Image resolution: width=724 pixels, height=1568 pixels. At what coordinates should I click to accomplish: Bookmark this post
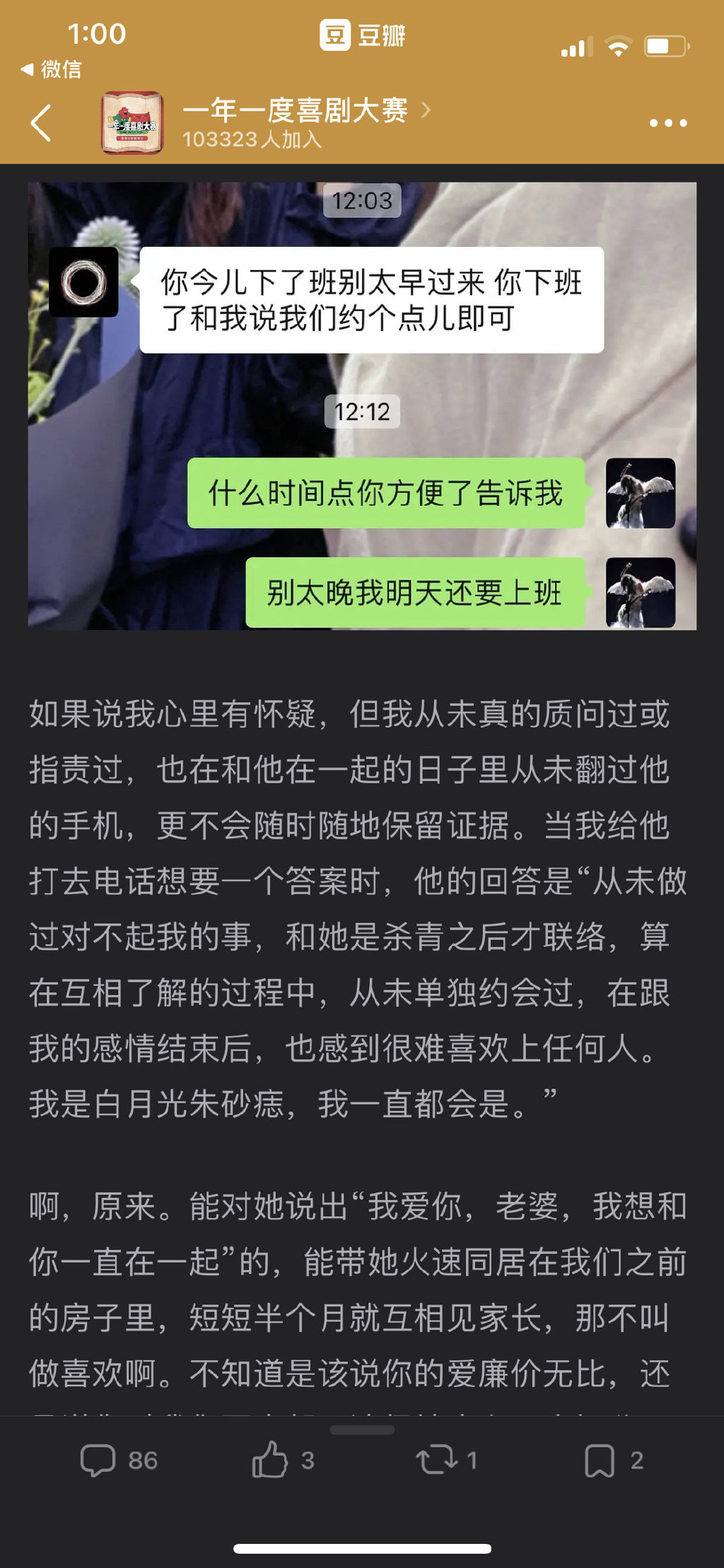click(612, 1460)
